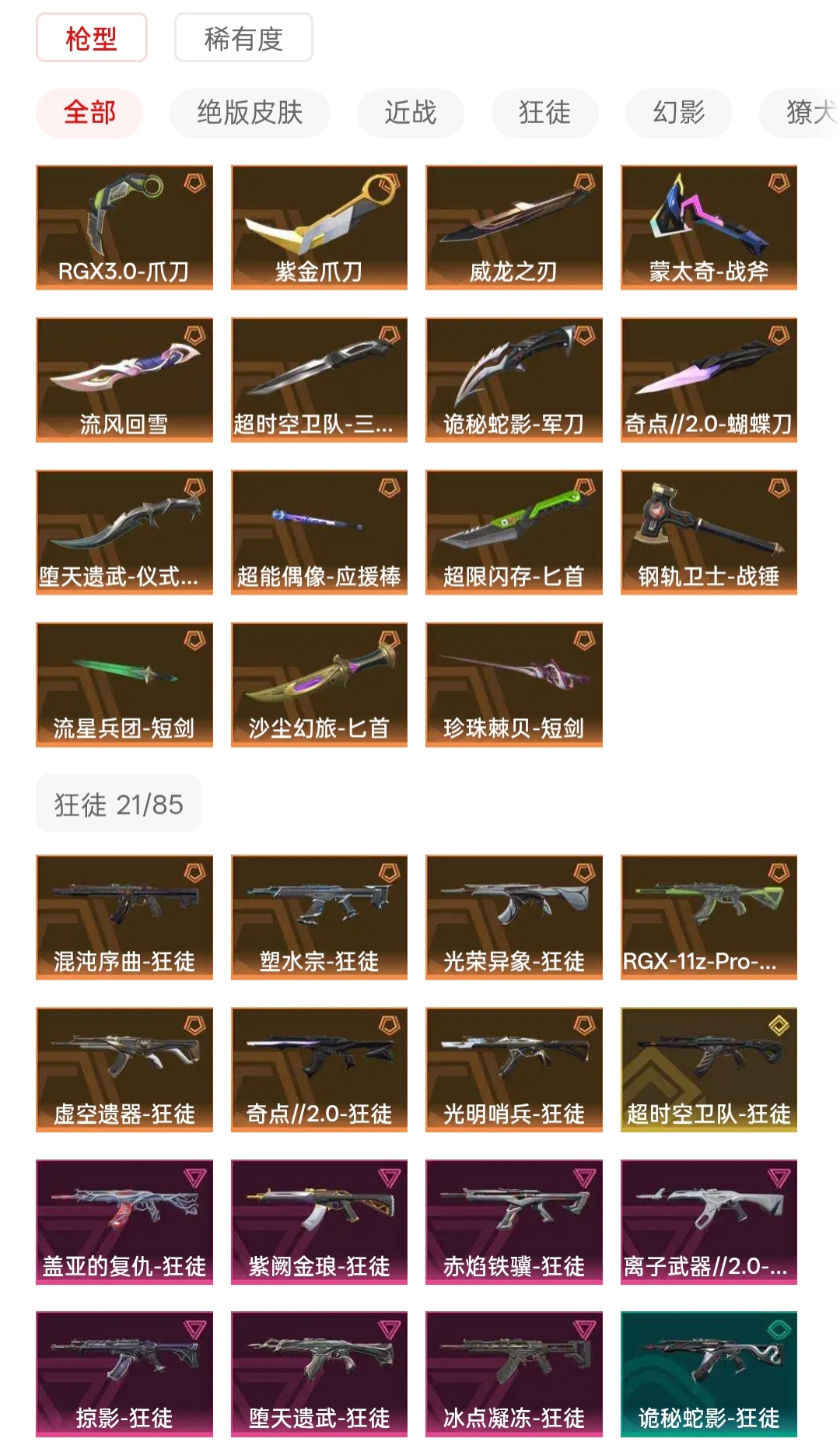Open the 超能偶像-应援棒 tile
The width and height of the screenshot is (840, 1449).
319,532
